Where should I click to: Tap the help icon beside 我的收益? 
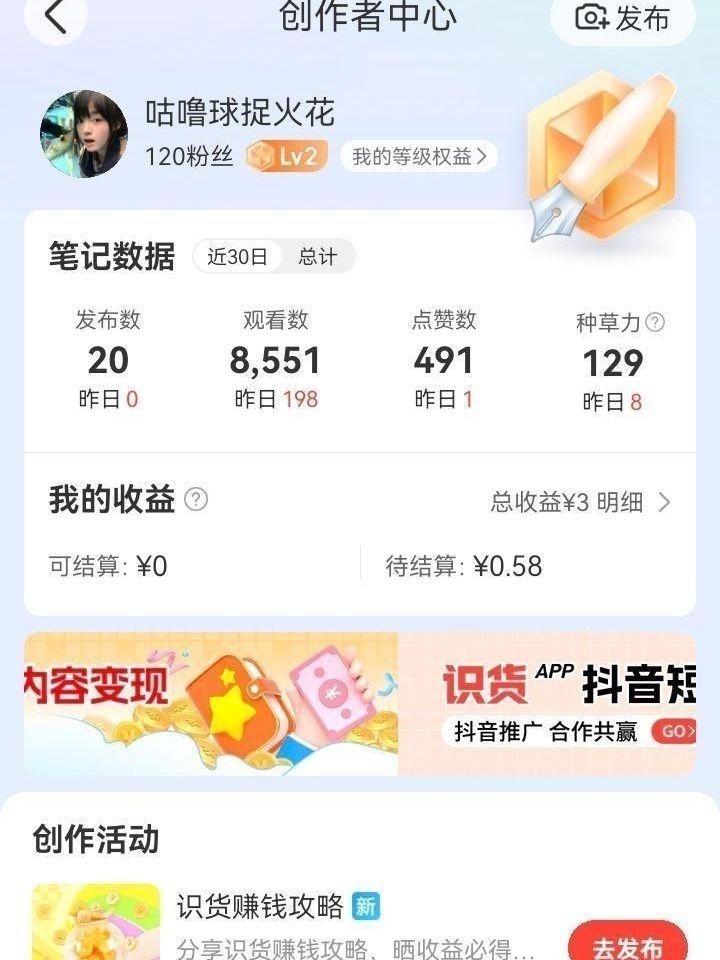pyautogui.click(x=196, y=500)
